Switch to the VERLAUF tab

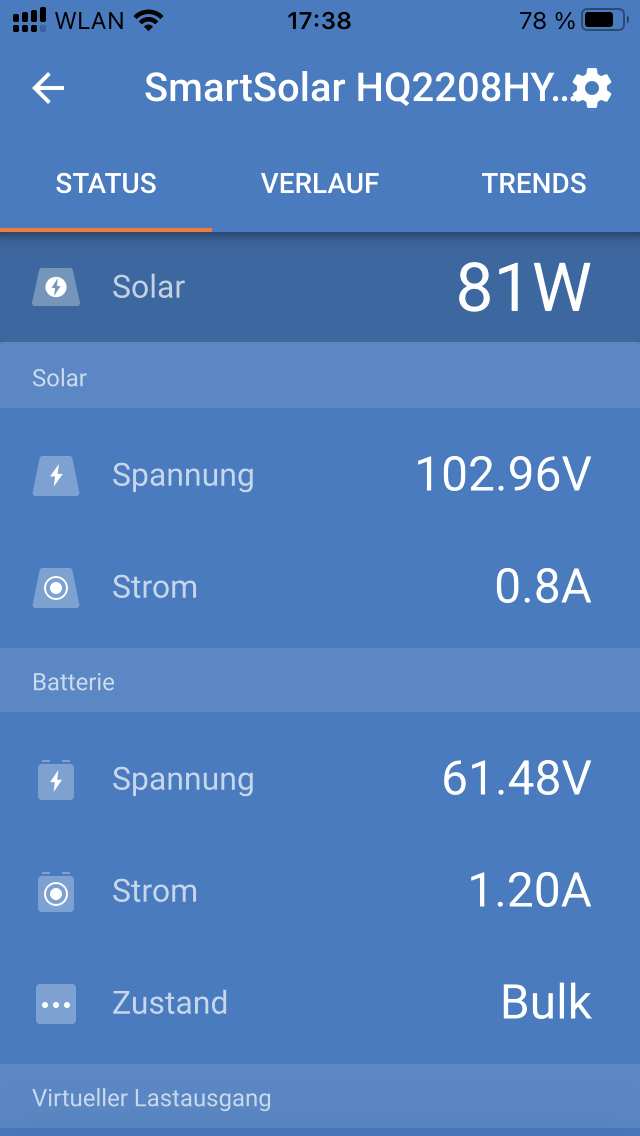pos(320,183)
